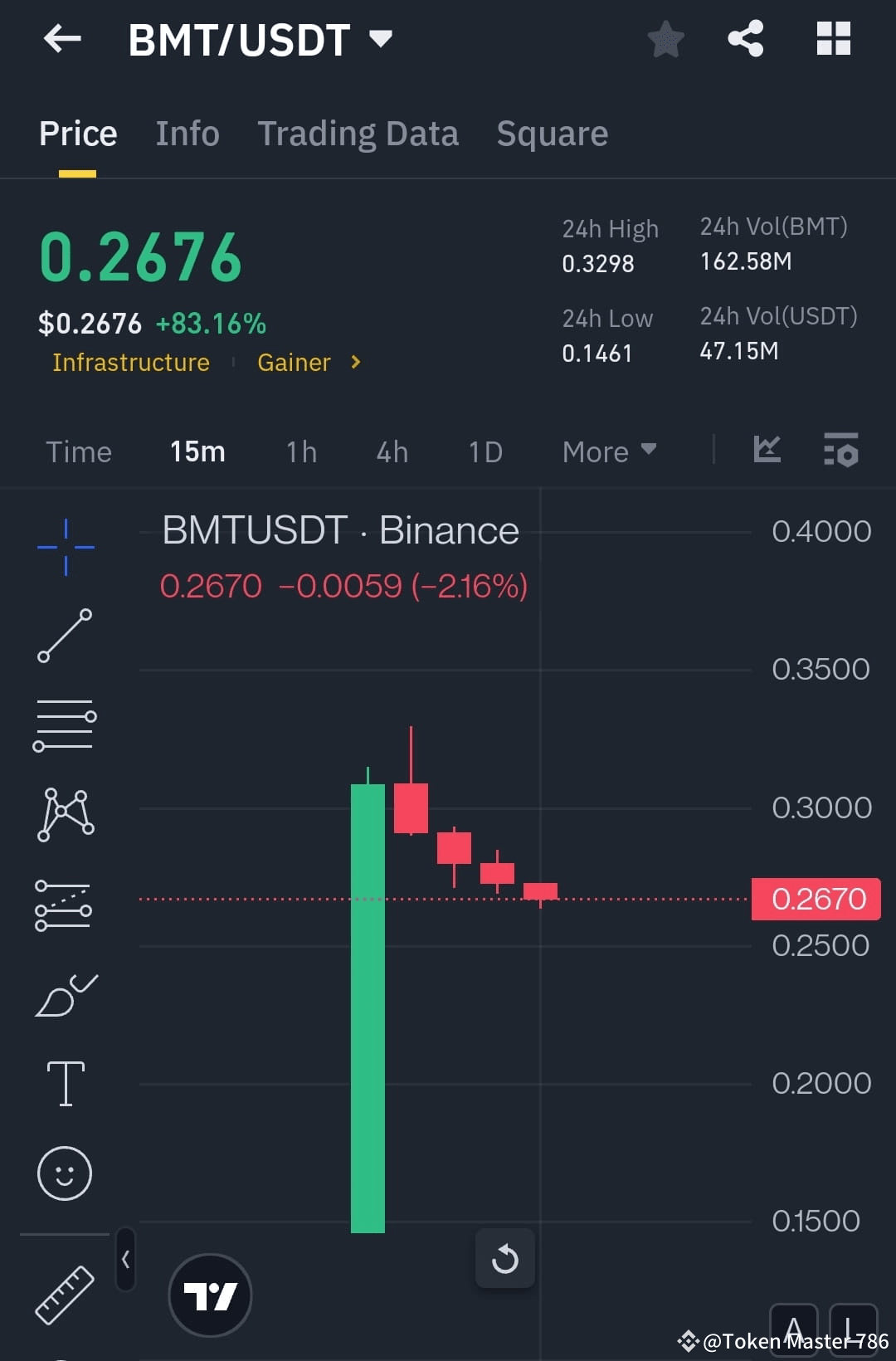Reset the chart view with refresh icon
The width and height of the screenshot is (896, 1361).
[x=504, y=1259]
